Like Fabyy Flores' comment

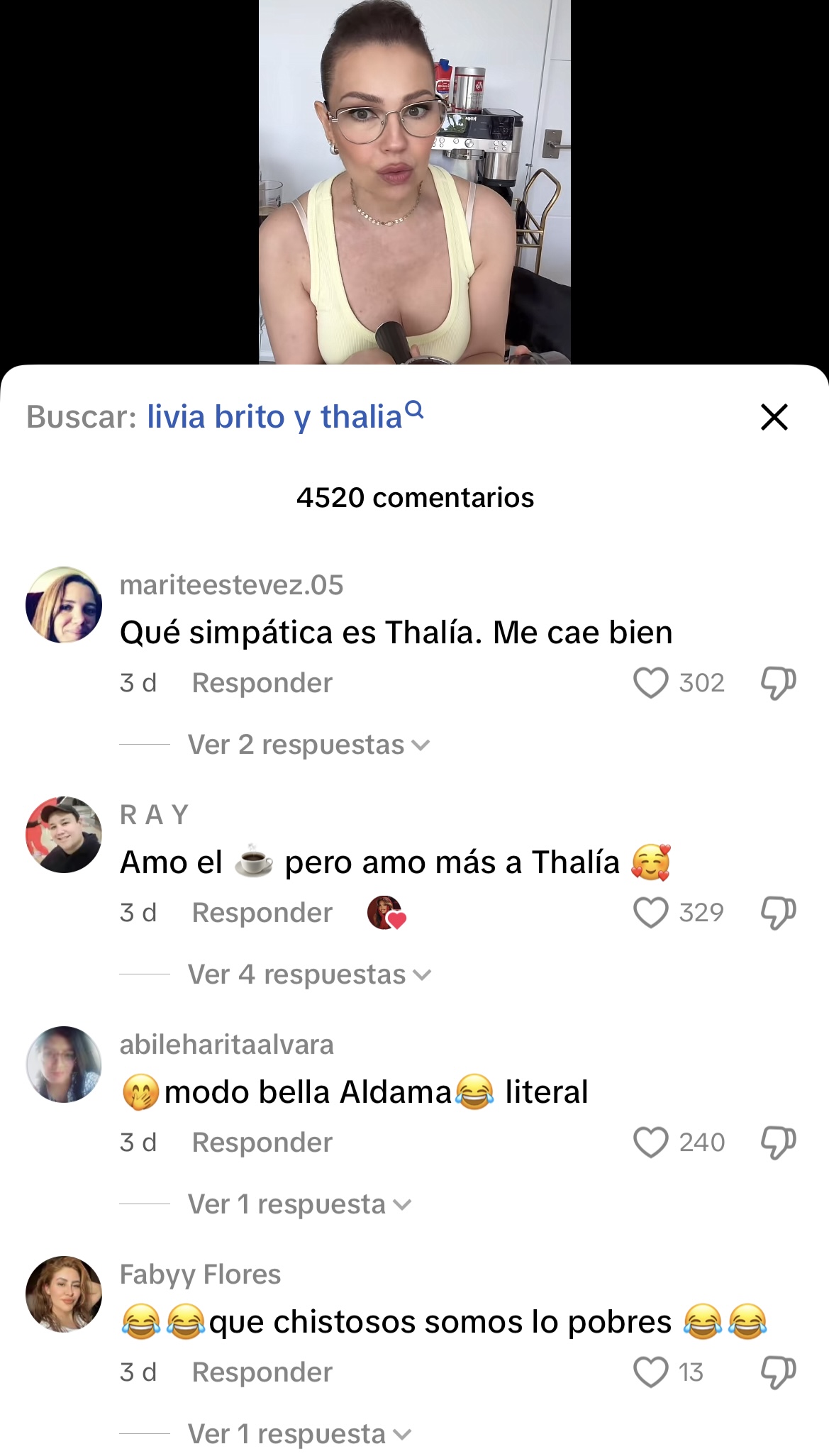[x=650, y=1372]
